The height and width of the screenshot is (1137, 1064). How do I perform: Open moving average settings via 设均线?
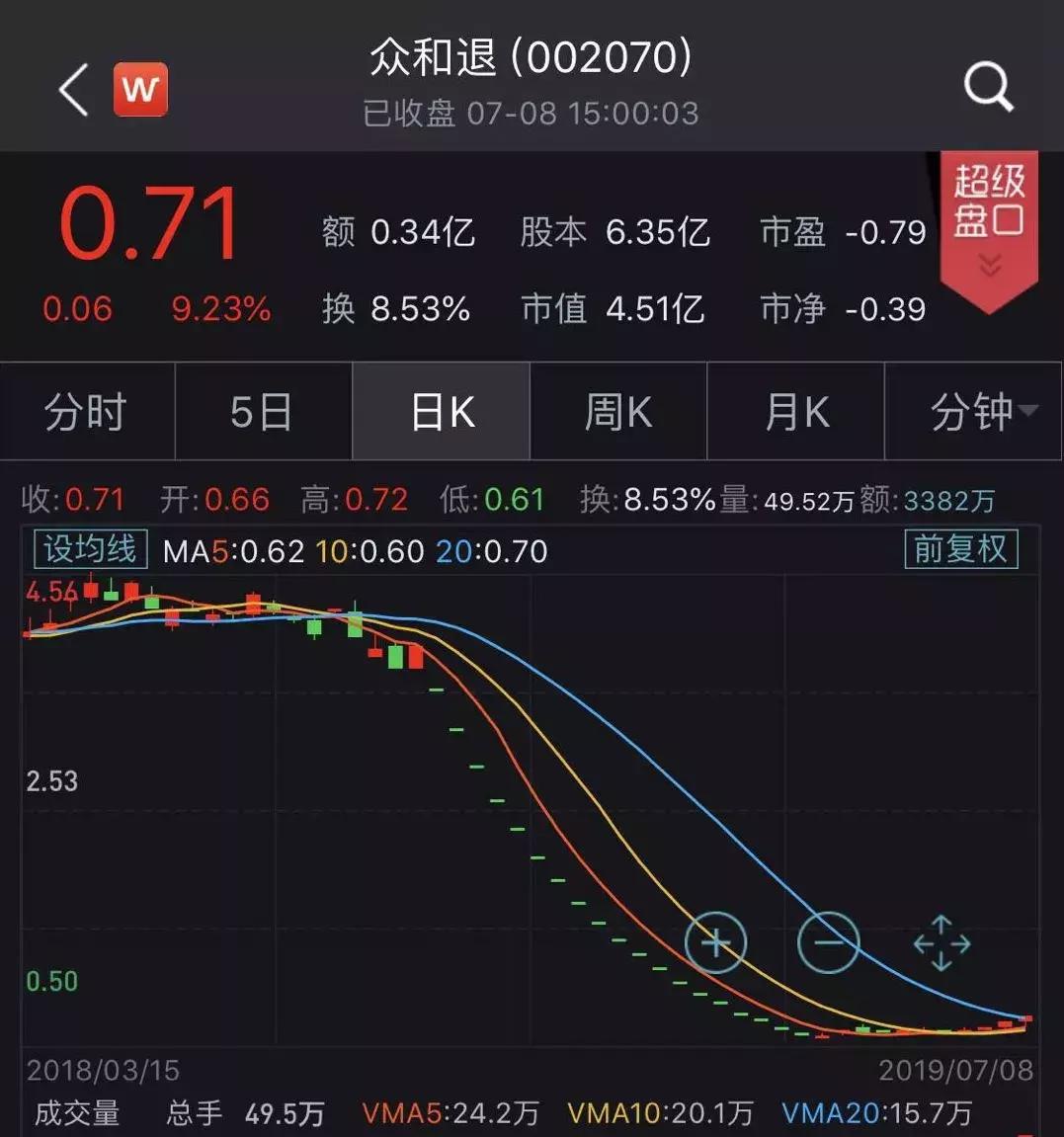(x=89, y=549)
